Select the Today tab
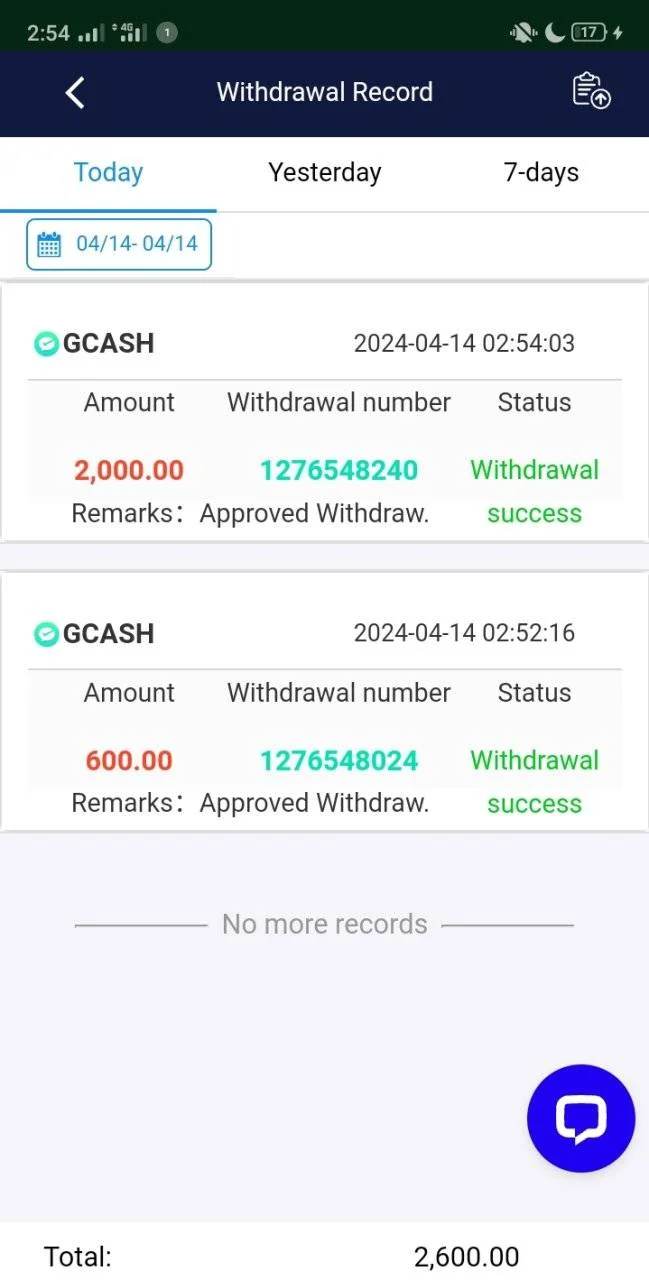Image resolution: width=649 pixels, height=1280 pixels. [108, 173]
